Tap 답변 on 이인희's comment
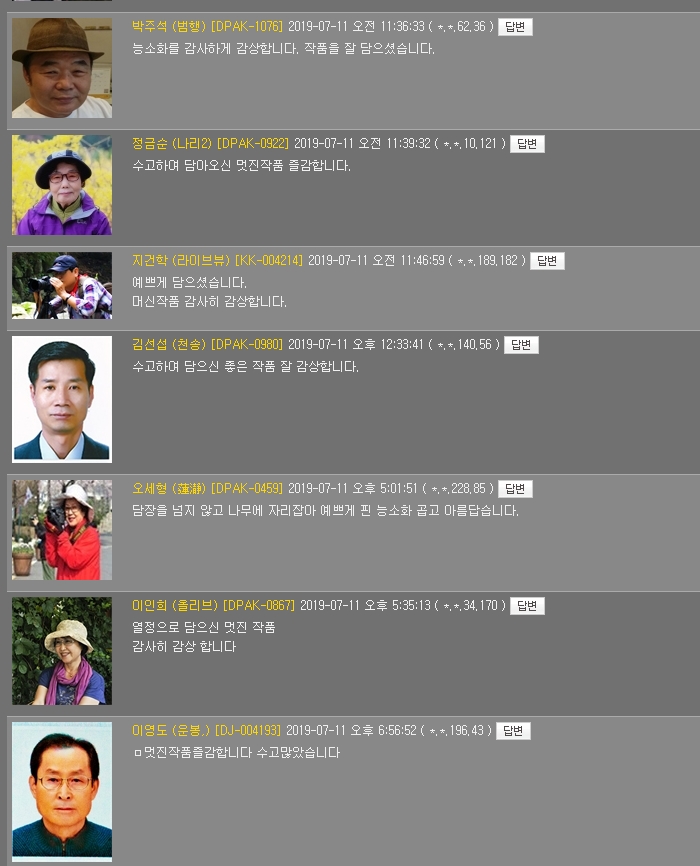Viewport: 700px width, 866px height. point(527,606)
